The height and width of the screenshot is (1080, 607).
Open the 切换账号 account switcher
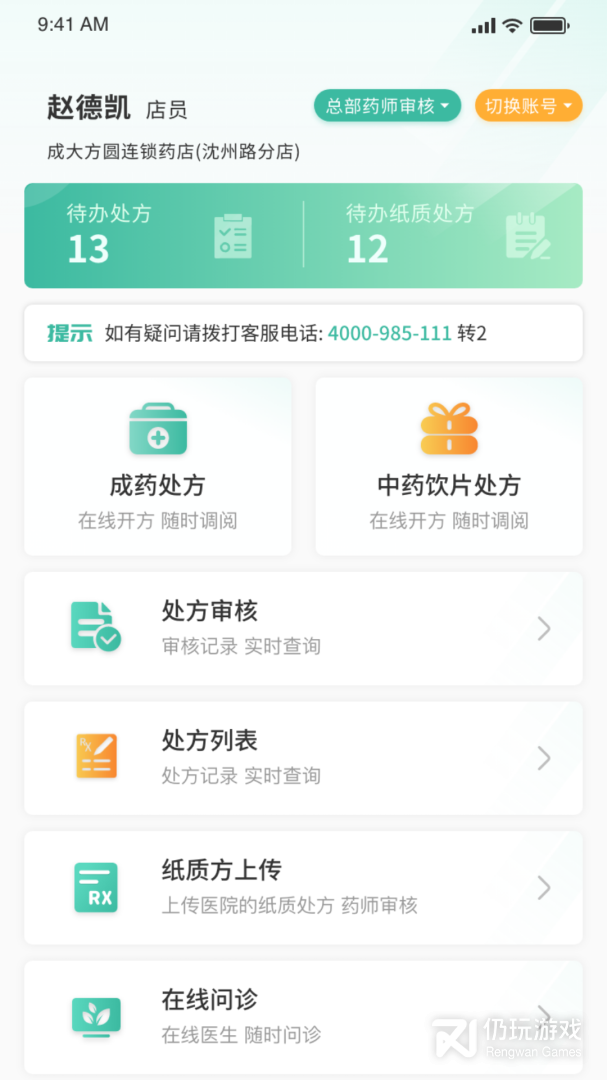[x=528, y=106]
